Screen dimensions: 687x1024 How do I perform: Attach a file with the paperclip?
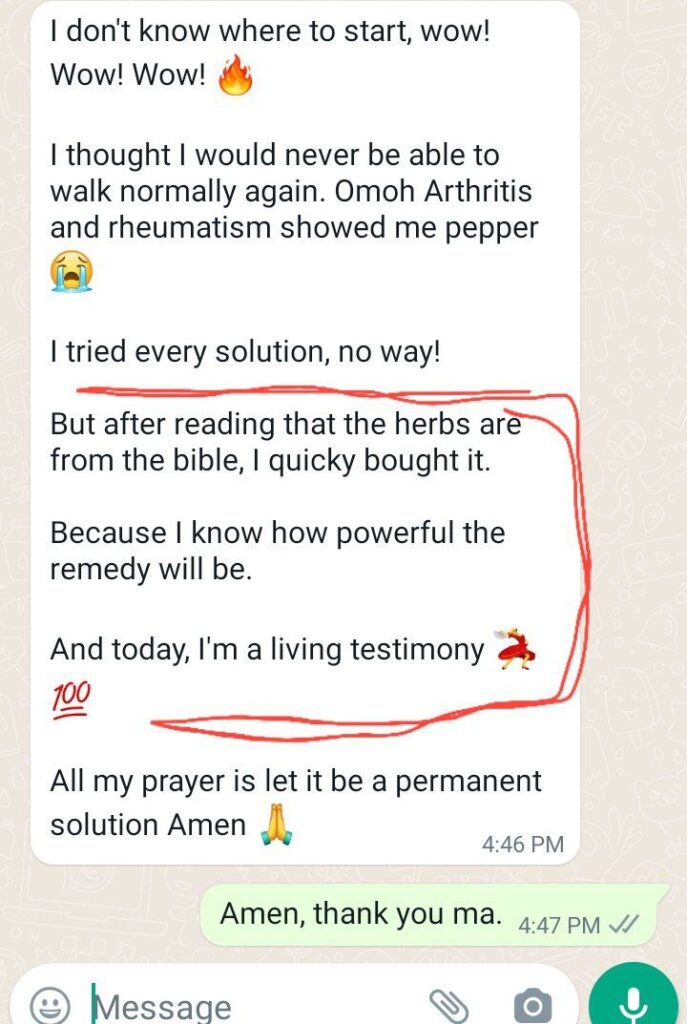pyautogui.click(x=451, y=1004)
